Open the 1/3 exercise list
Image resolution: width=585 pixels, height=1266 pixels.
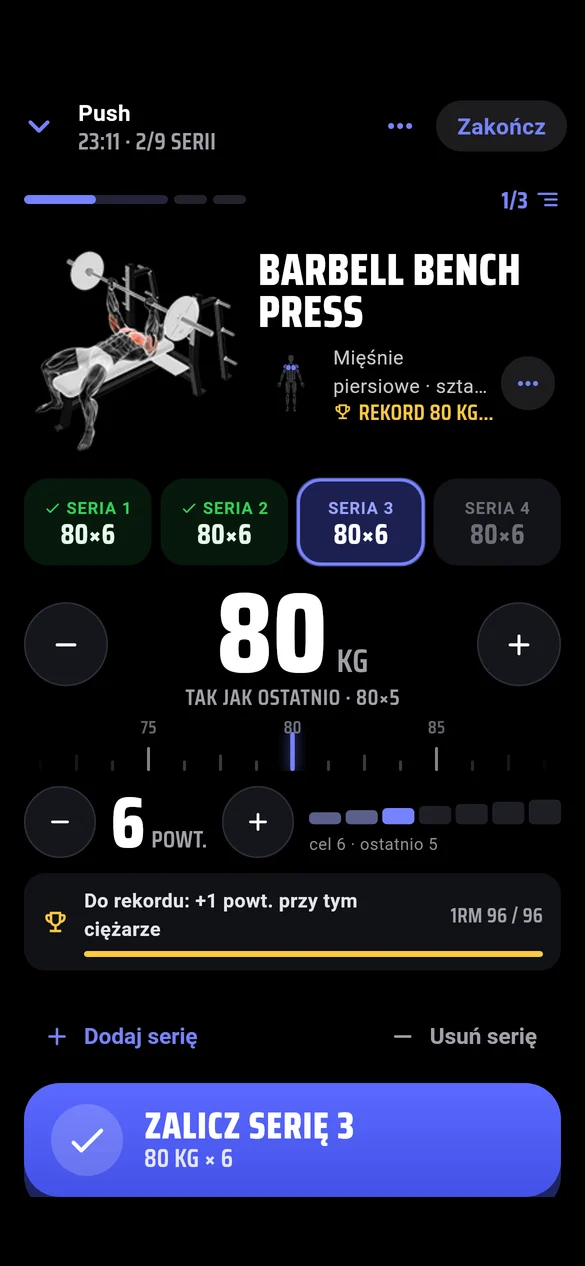pyautogui.click(x=529, y=200)
